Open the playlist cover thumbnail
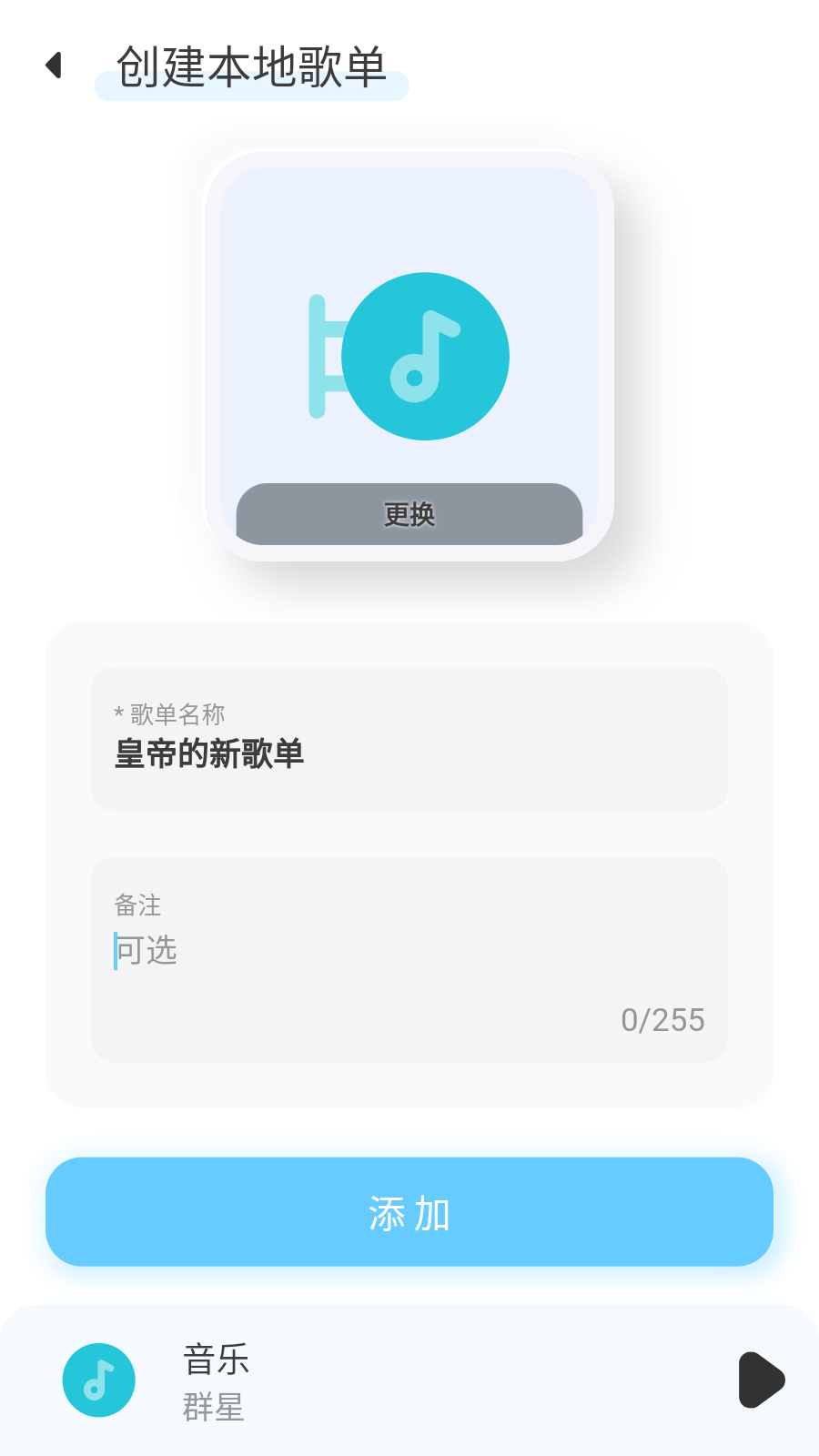 click(x=408, y=355)
